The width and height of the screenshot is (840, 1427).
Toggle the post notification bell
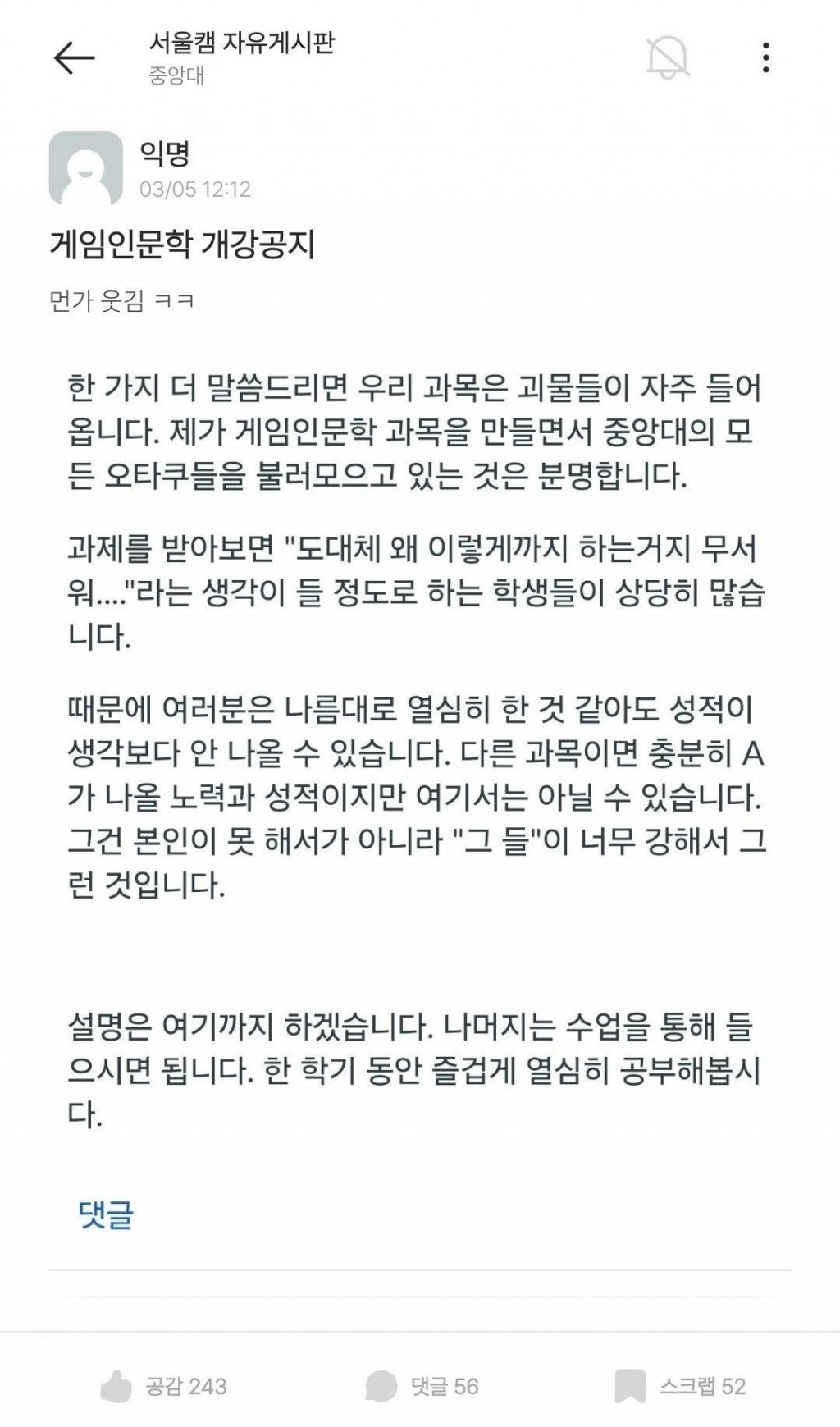click(668, 57)
